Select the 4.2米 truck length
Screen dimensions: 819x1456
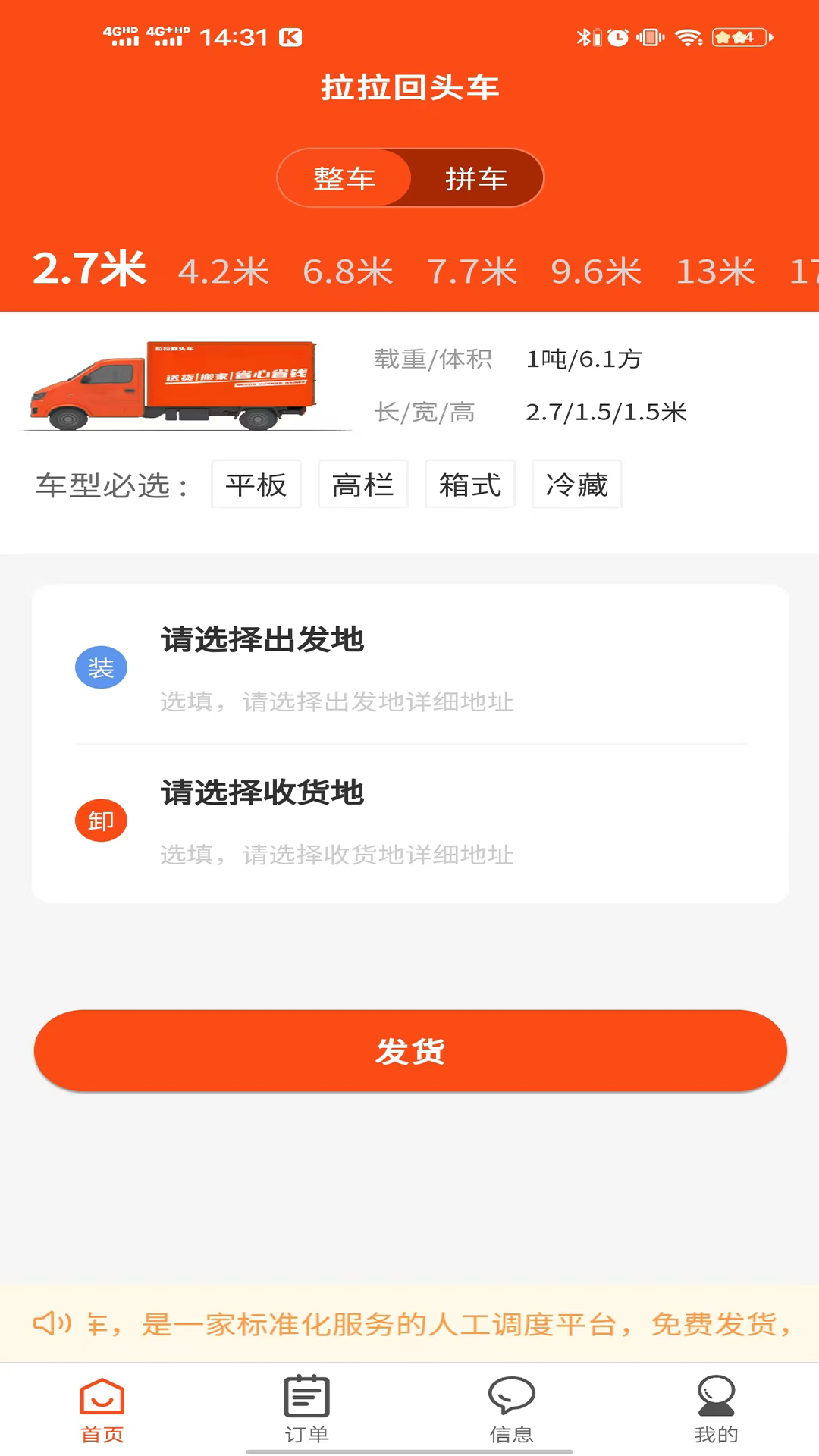(222, 271)
